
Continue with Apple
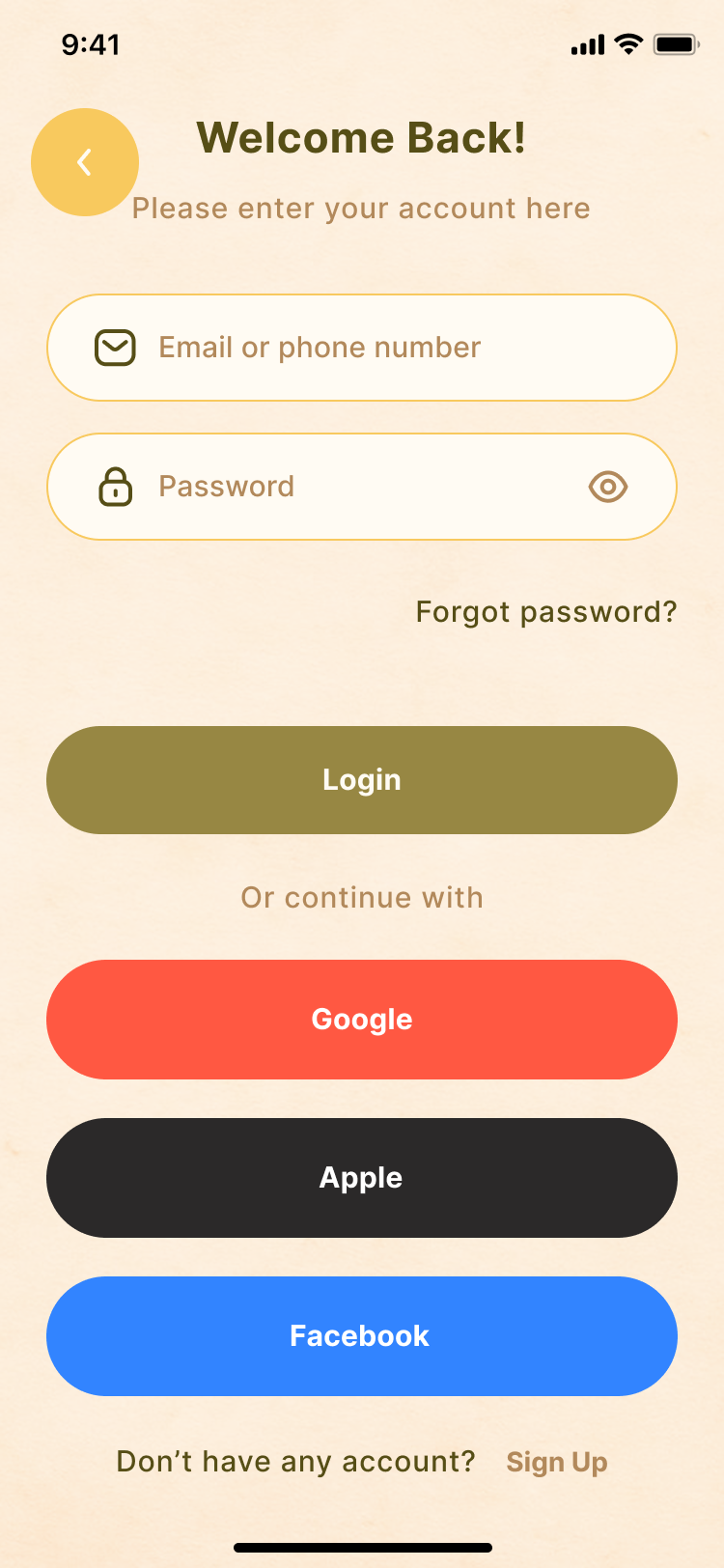[x=362, y=1178]
